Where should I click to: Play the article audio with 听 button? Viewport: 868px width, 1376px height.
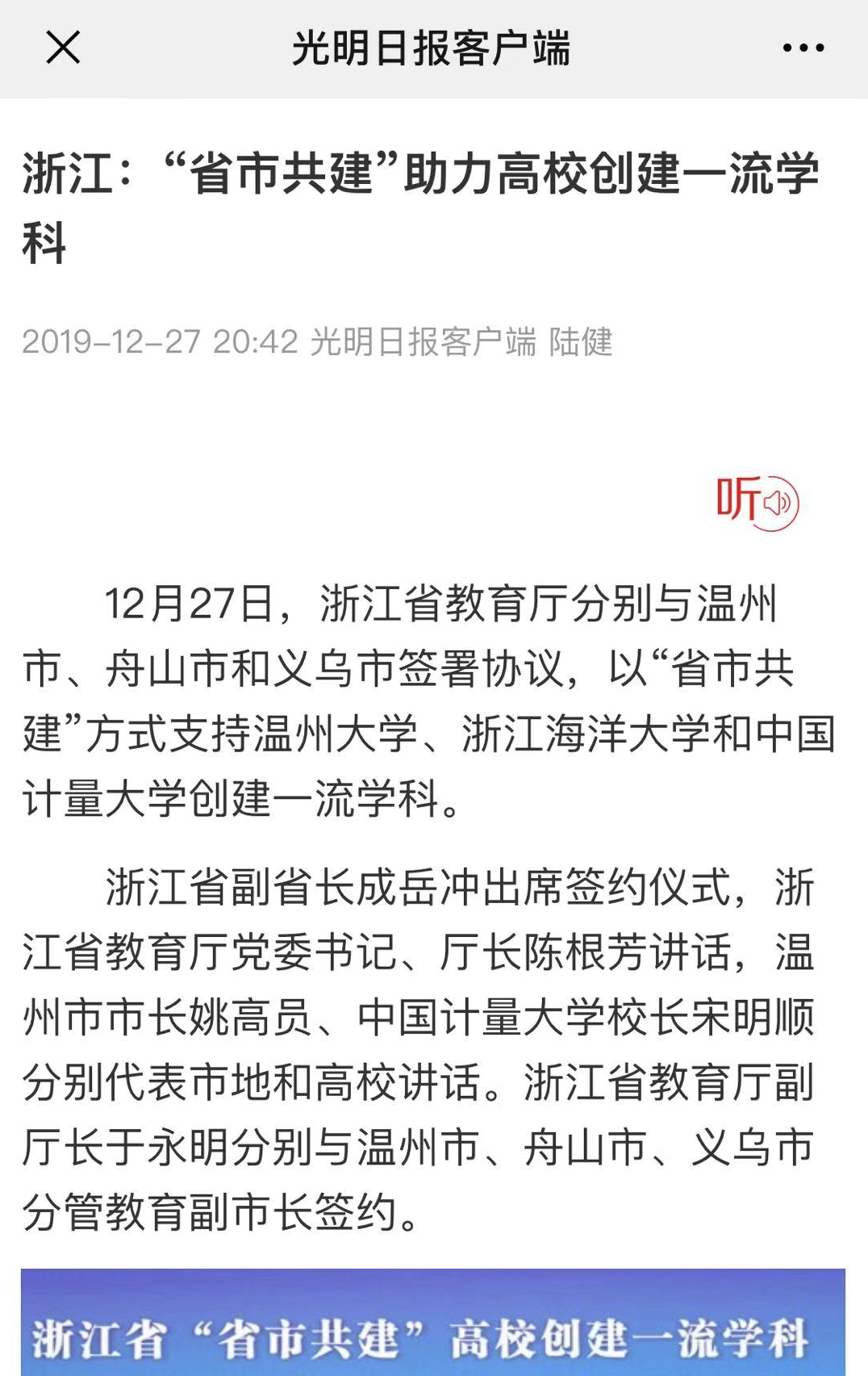(757, 502)
